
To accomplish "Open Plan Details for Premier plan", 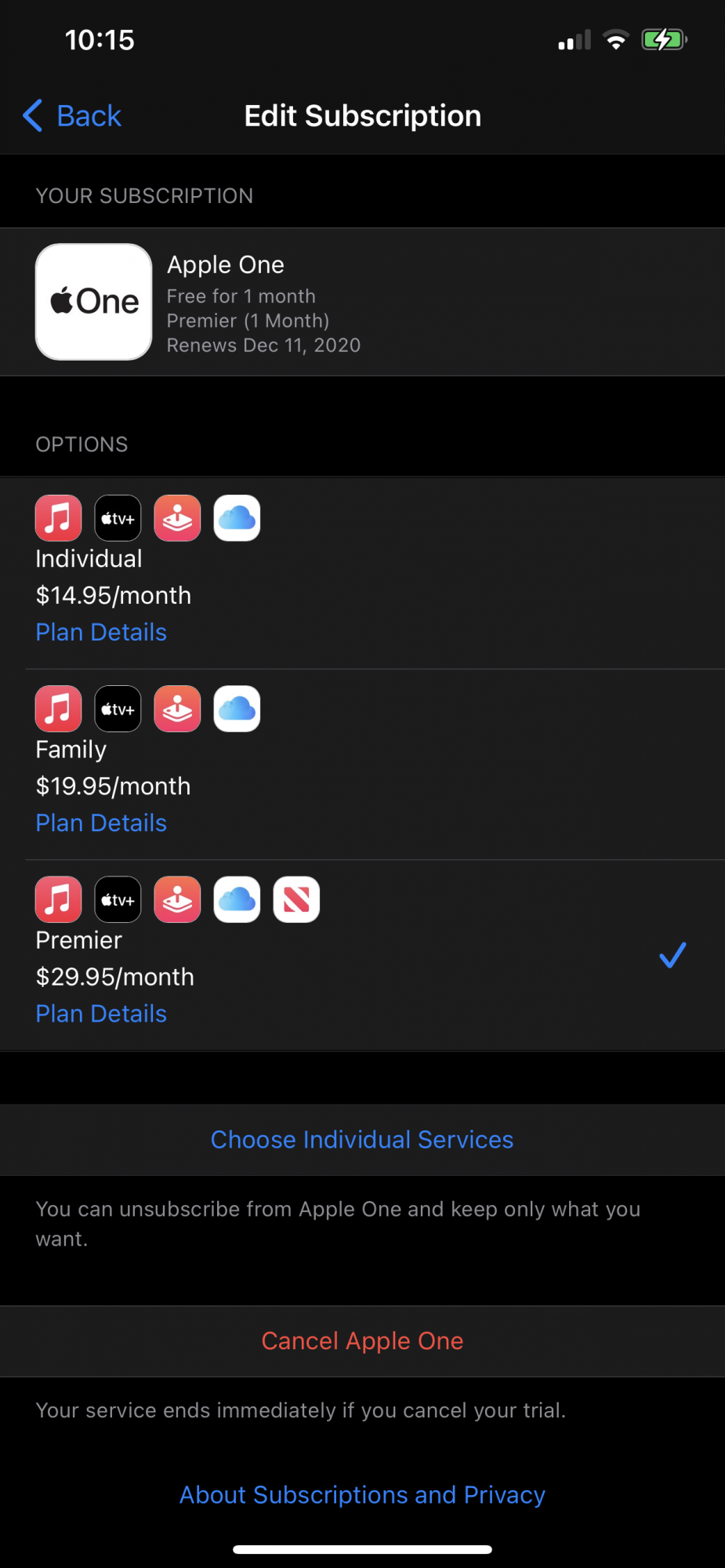I will 101,1014.
